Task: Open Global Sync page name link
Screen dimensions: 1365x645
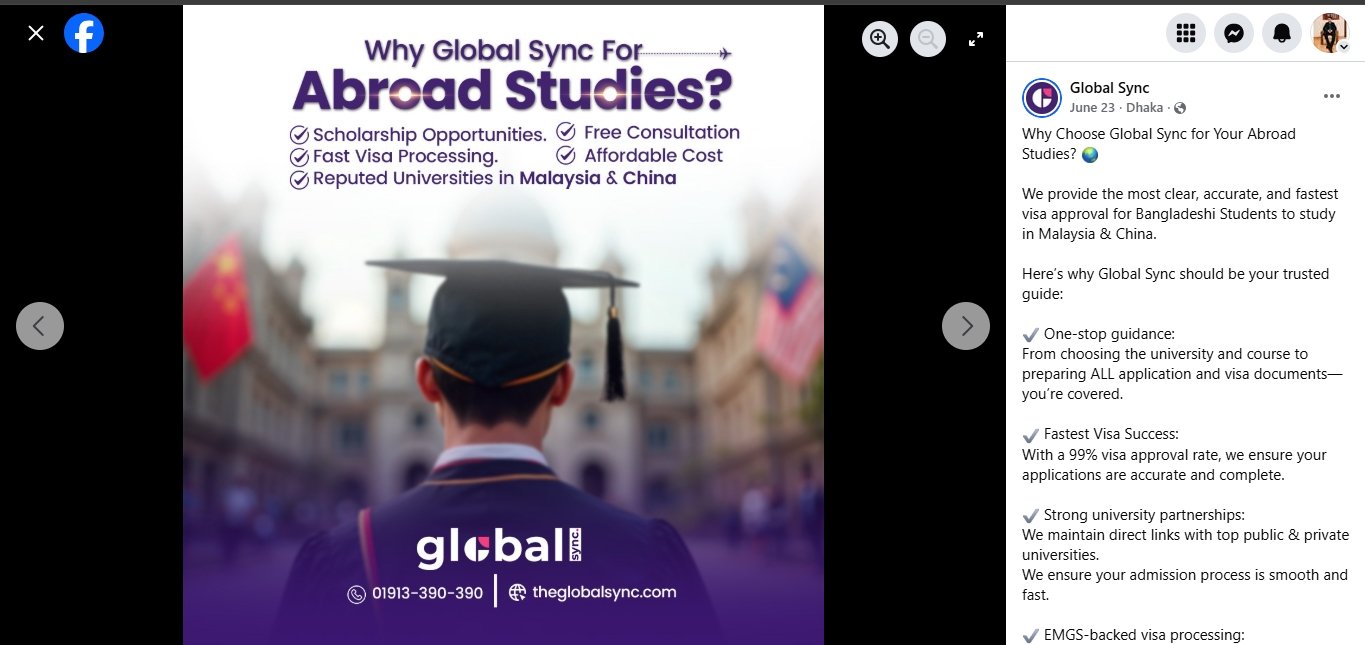Action: (x=1109, y=88)
